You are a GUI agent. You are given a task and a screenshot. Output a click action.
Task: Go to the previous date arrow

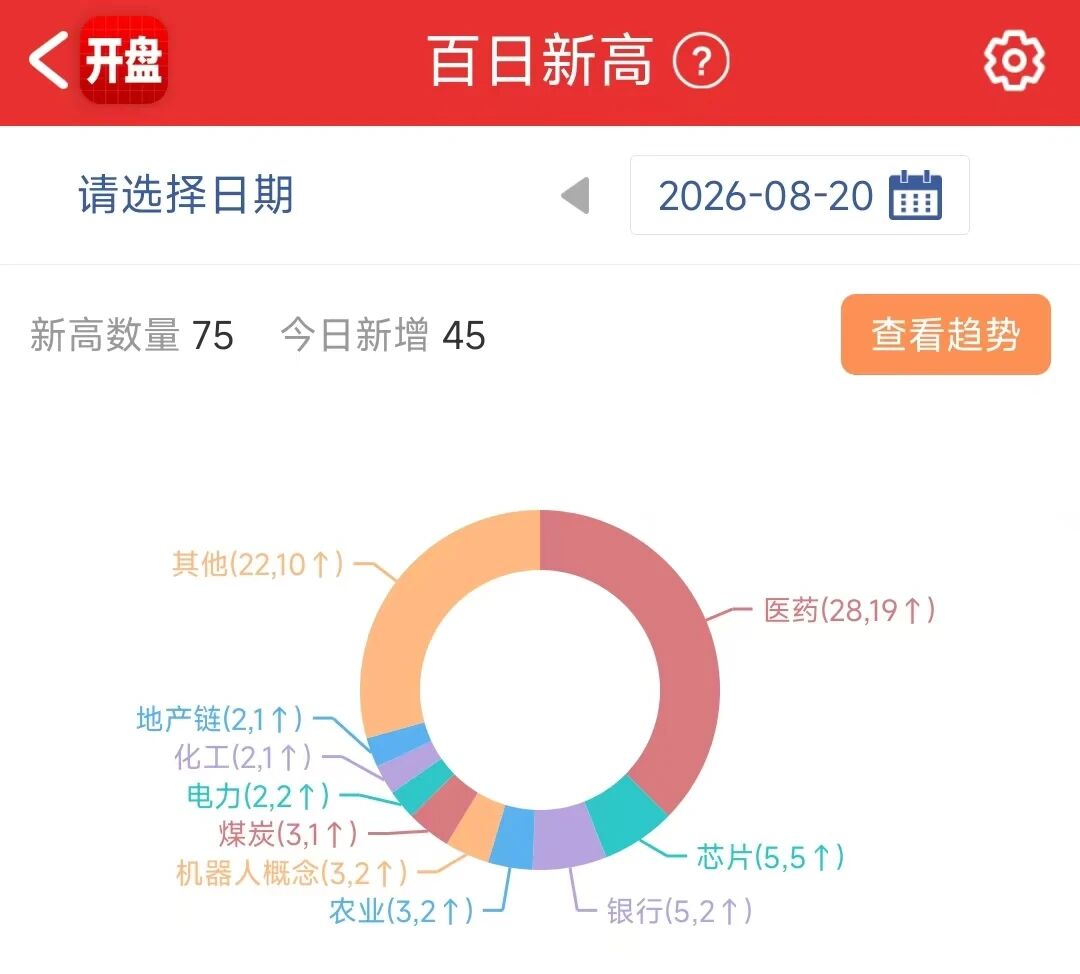coord(576,196)
